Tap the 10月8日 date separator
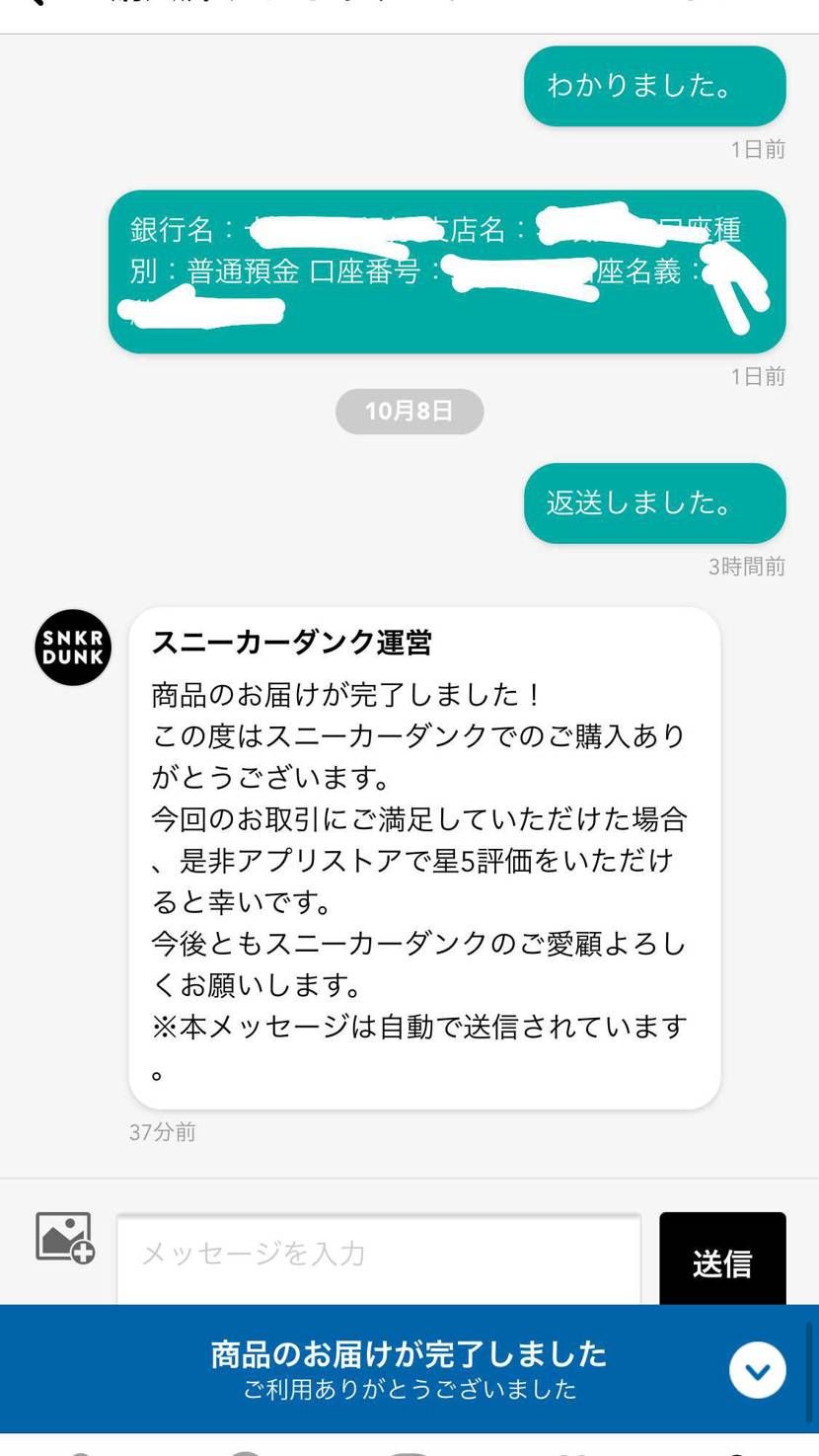The image size is (819, 1456). 409,412
